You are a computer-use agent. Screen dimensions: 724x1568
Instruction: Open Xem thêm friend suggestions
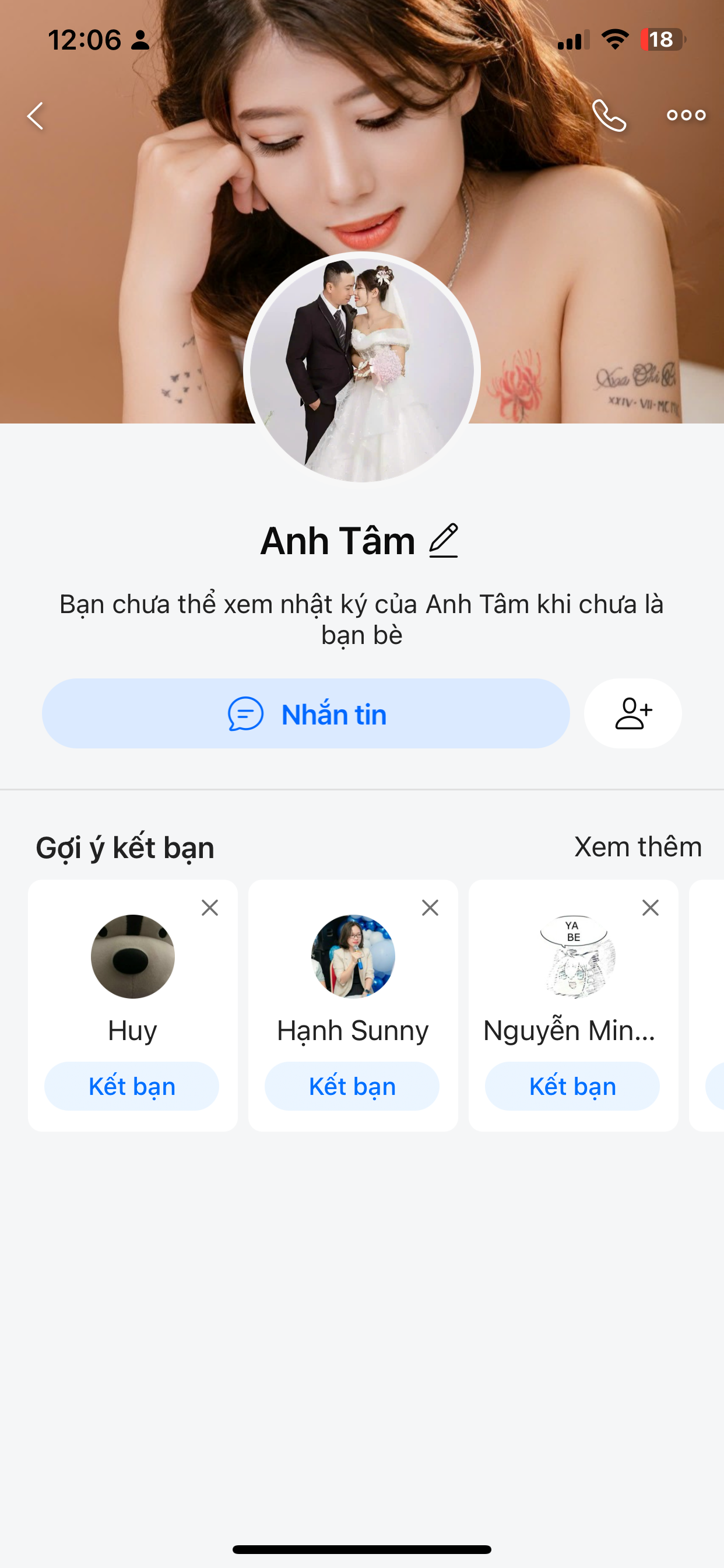click(x=638, y=846)
